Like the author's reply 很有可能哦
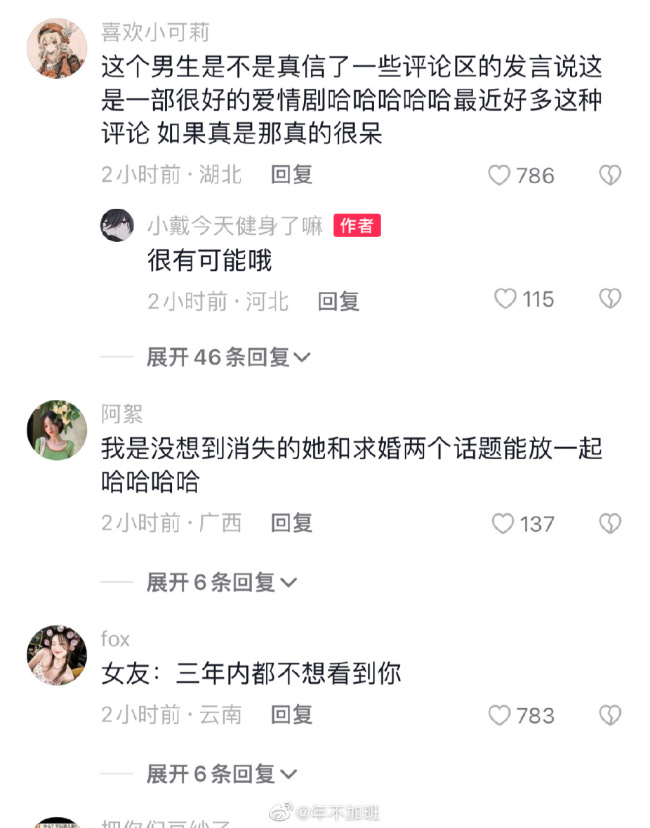The width and height of the screenshot is (650, 828). 506,299
